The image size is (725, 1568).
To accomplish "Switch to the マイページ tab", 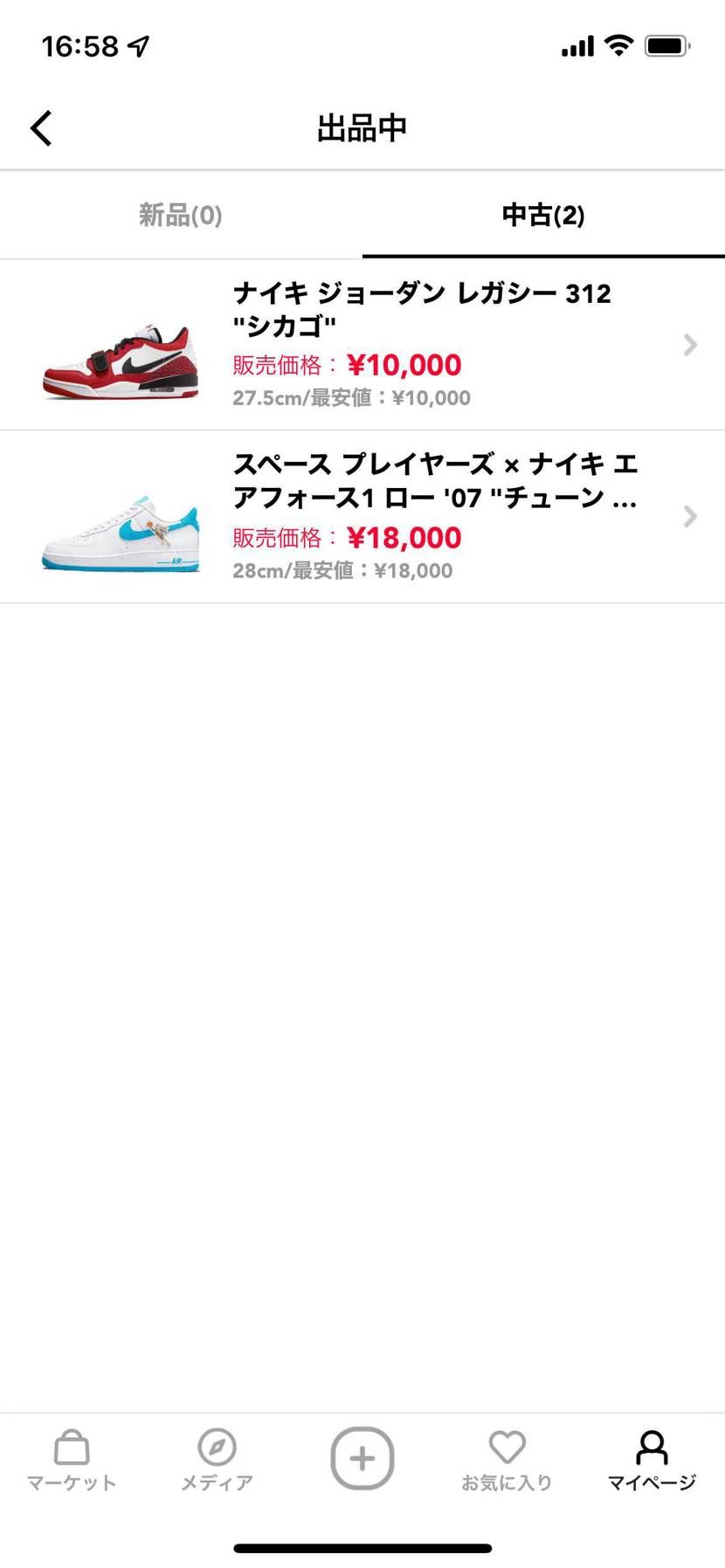I will 652,1460.
